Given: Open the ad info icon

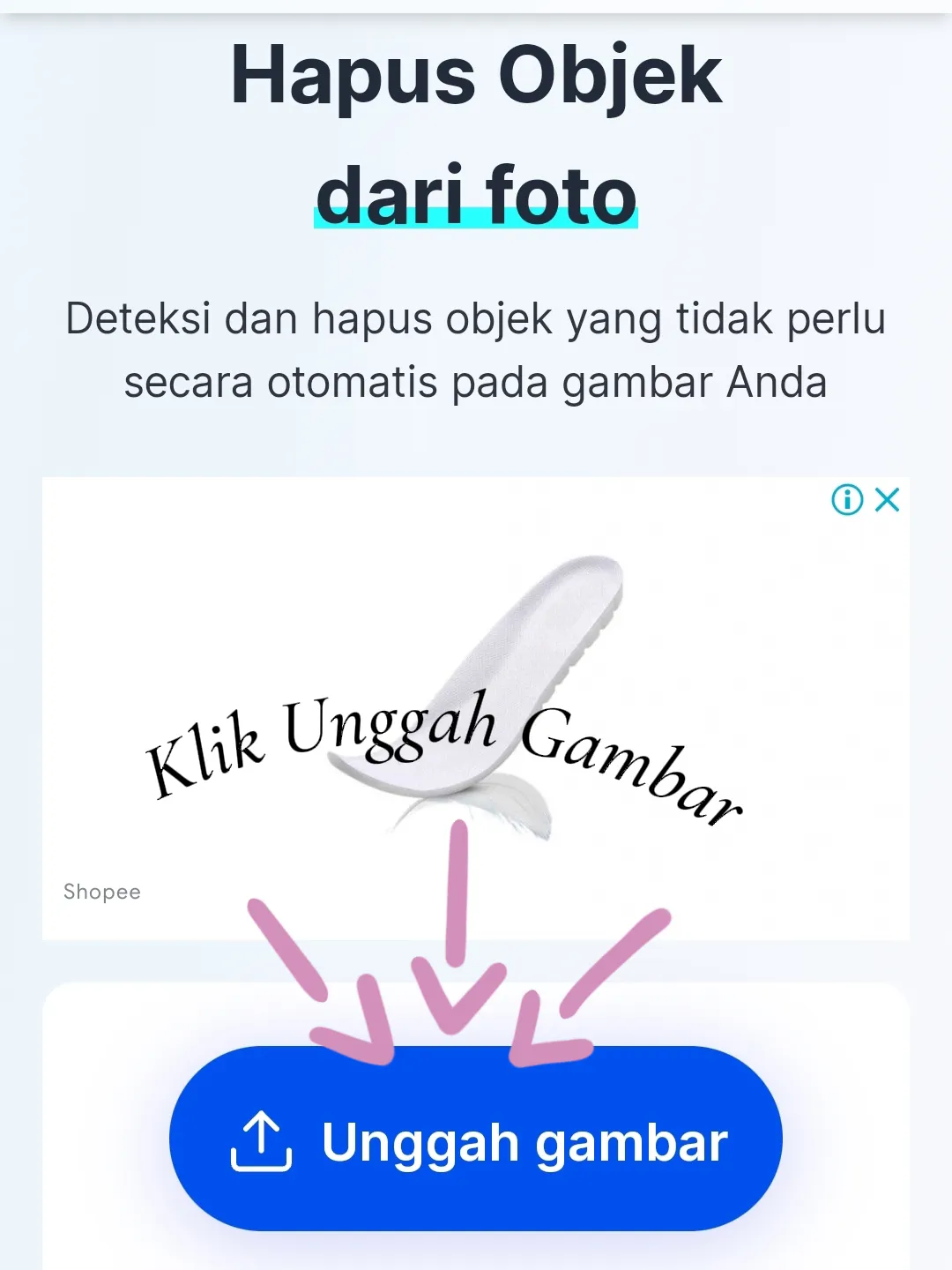Looking at the screenshot, I should [x=847, y=500].
